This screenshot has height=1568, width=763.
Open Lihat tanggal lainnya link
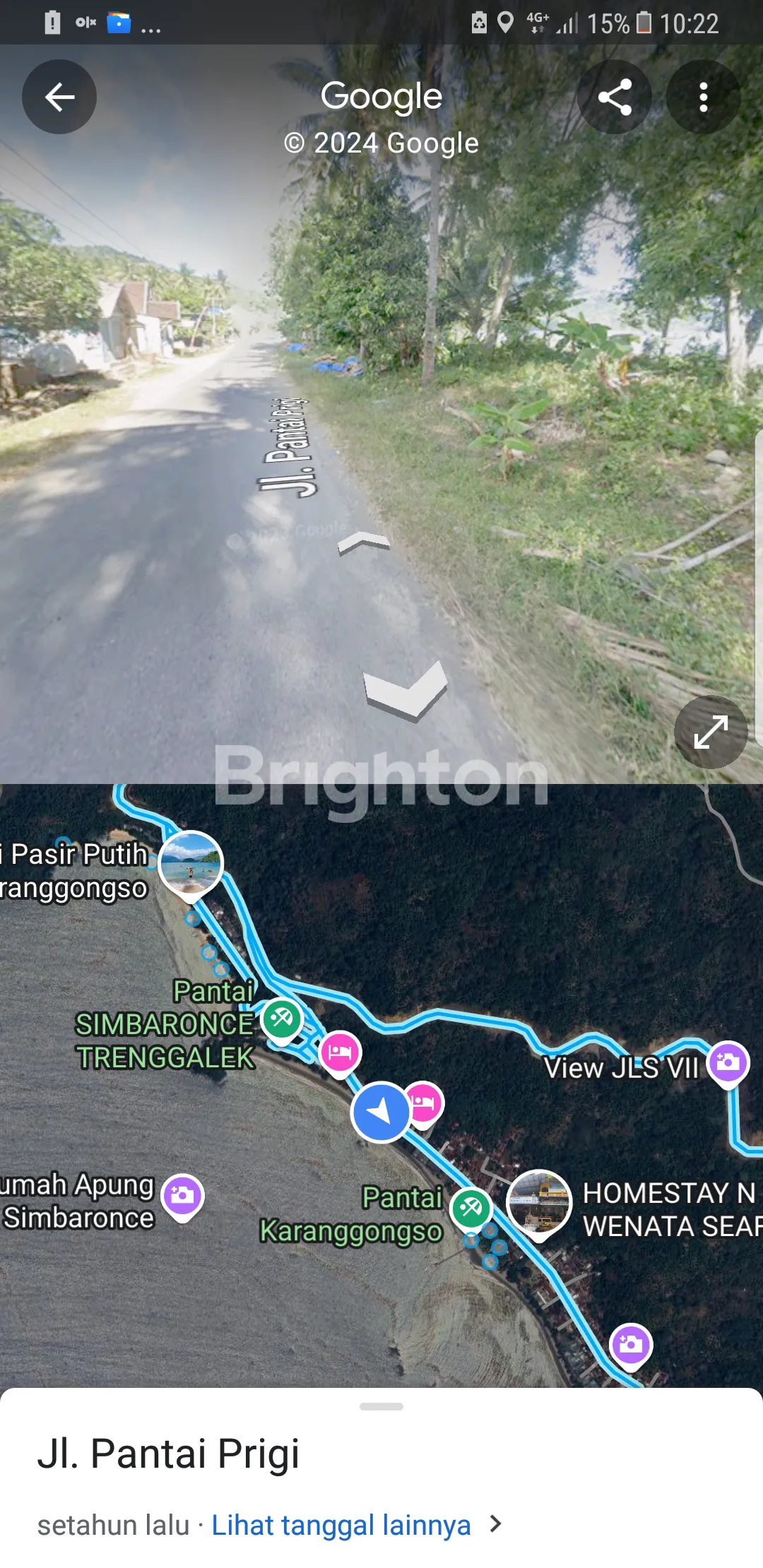[x=341, y=1525]
